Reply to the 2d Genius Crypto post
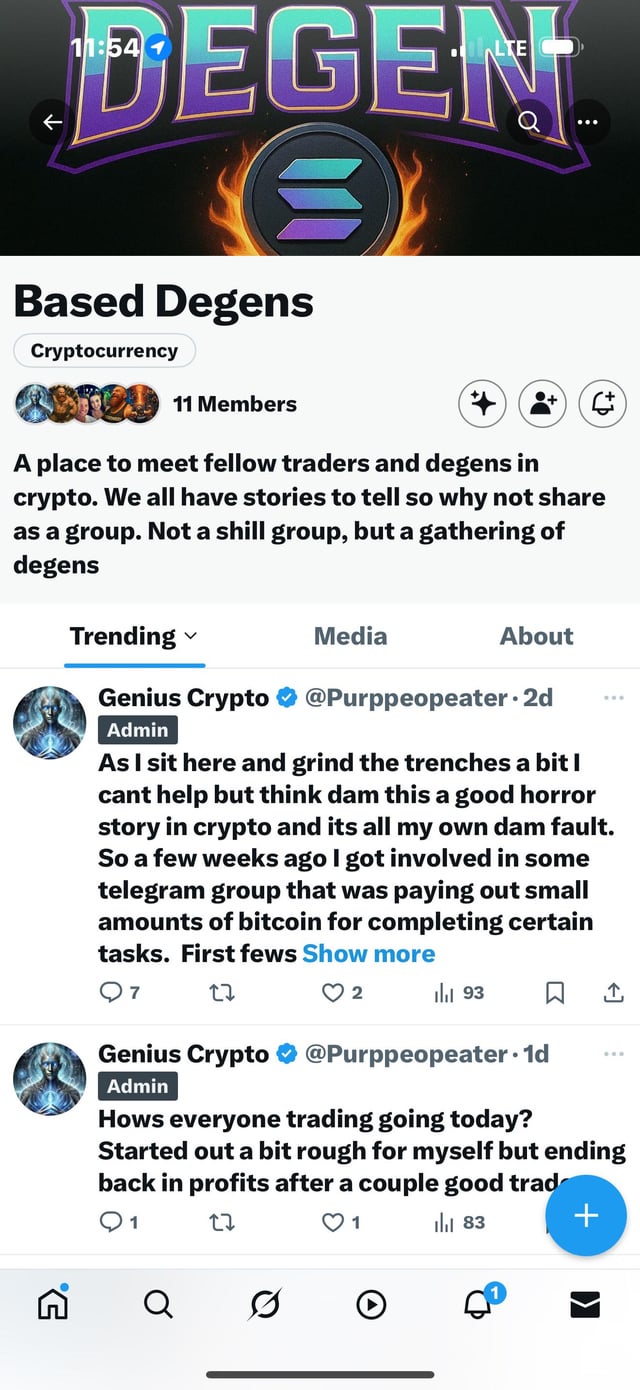Viewport: 640px width, 1390px height. 110,992
